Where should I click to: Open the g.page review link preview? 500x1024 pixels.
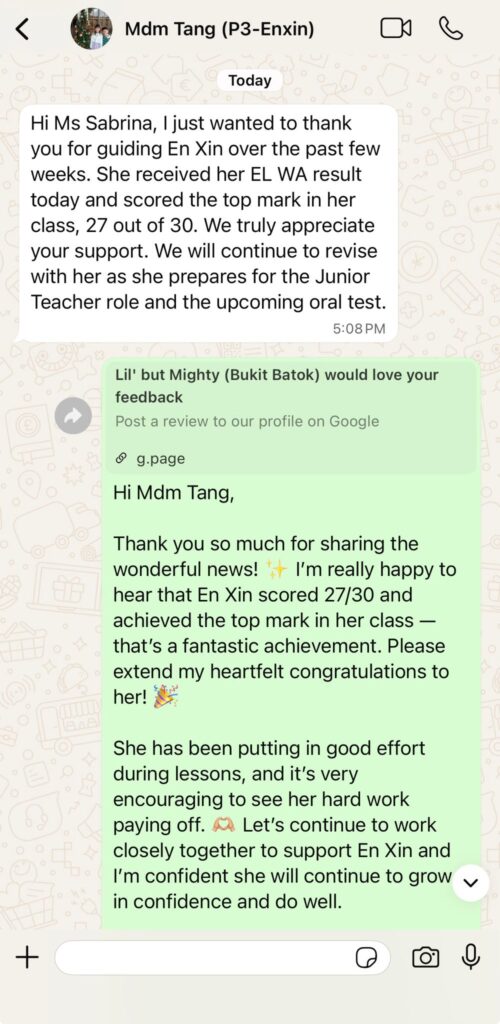[291, 417]
